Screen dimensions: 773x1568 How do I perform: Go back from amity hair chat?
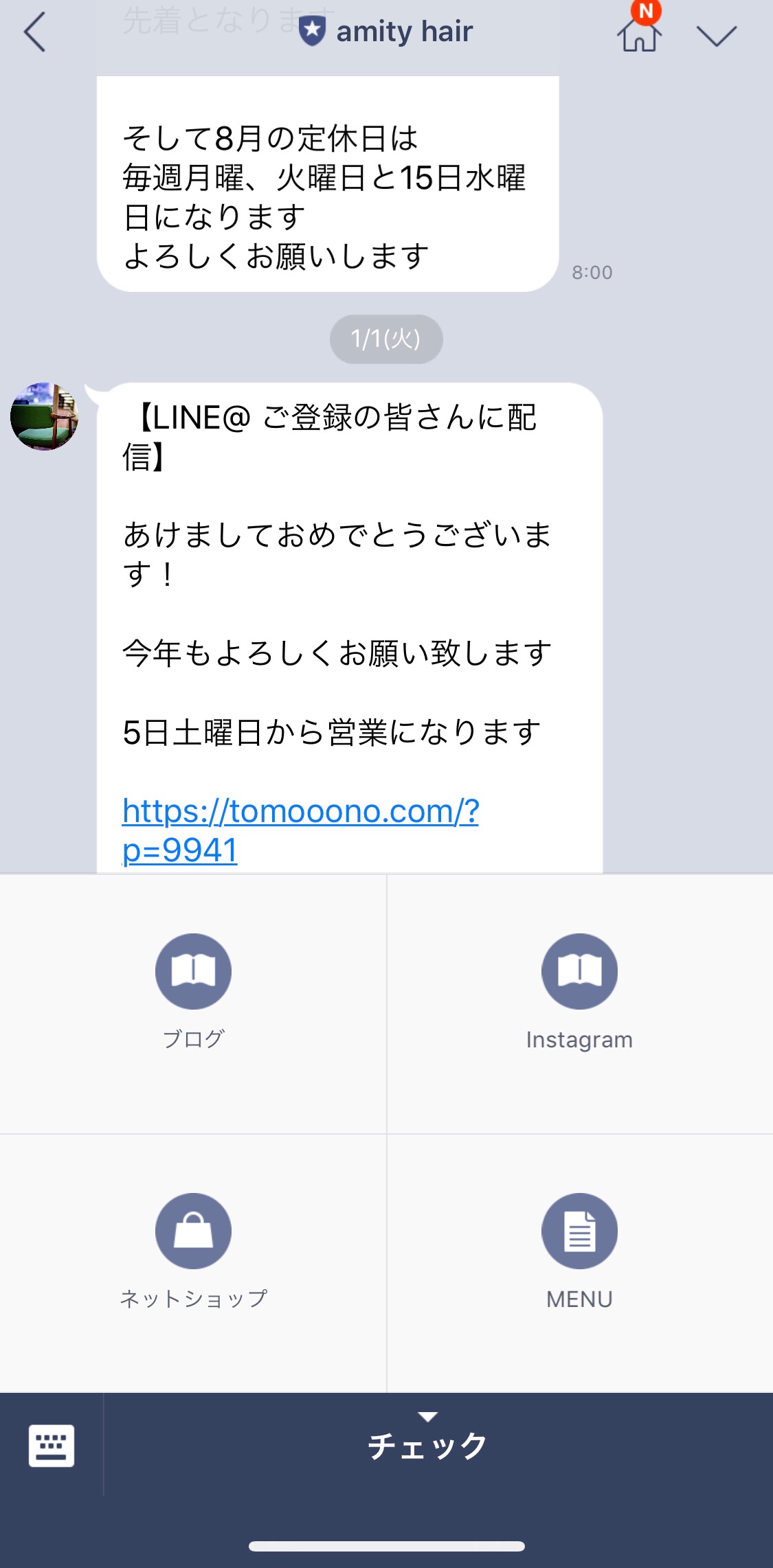point(34,32)
